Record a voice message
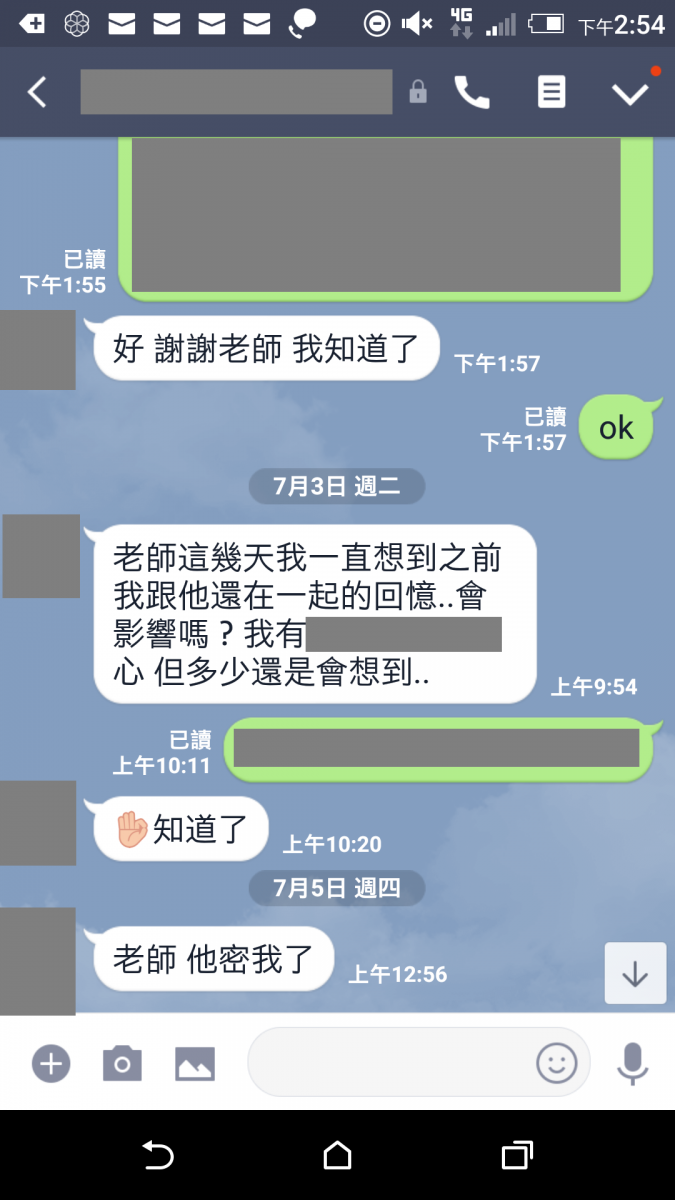This screenshot has height=1200, width=675. point(632,1063)
